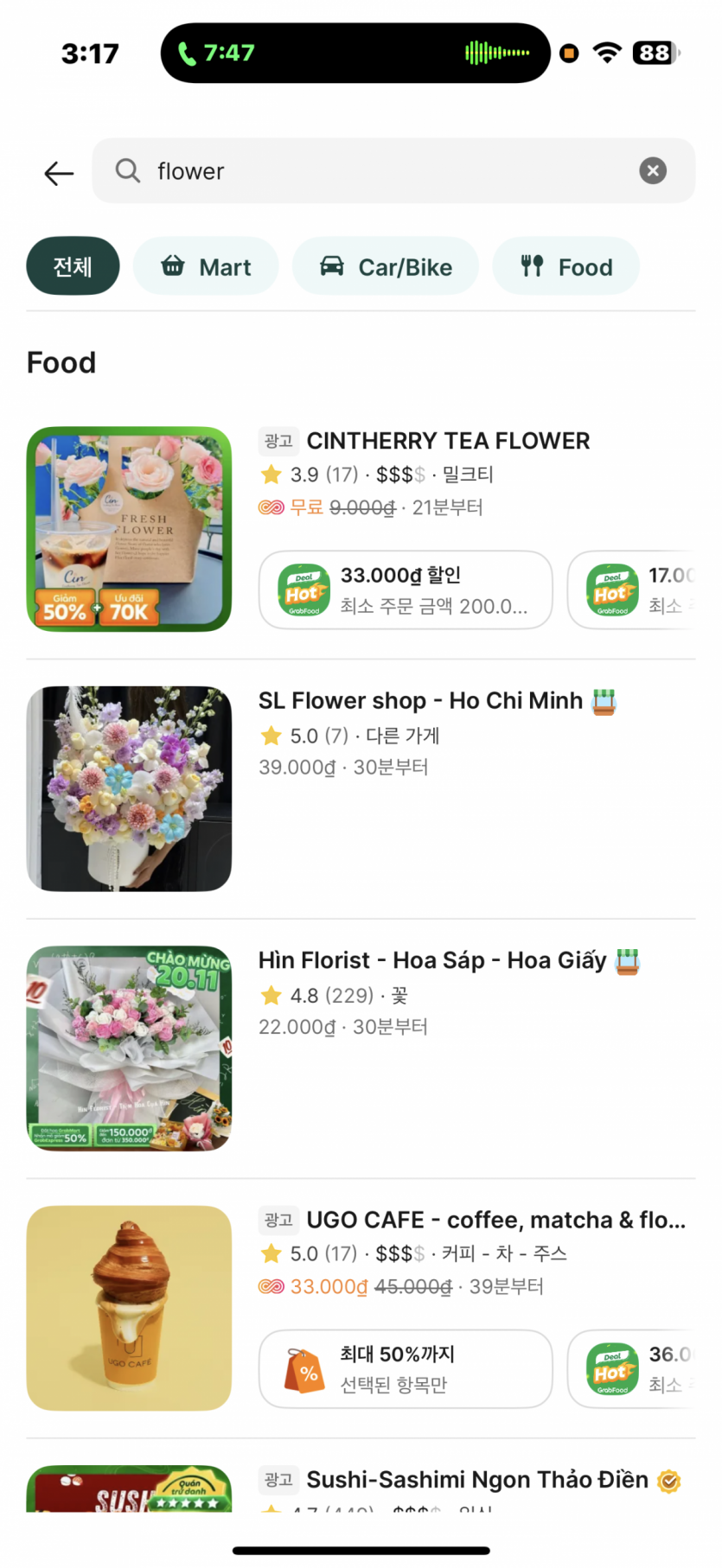Switch to the Car/Bike filter
The width and height of the screenshot is (722, 1568).
pyautogui.click(x=385, y=266)
